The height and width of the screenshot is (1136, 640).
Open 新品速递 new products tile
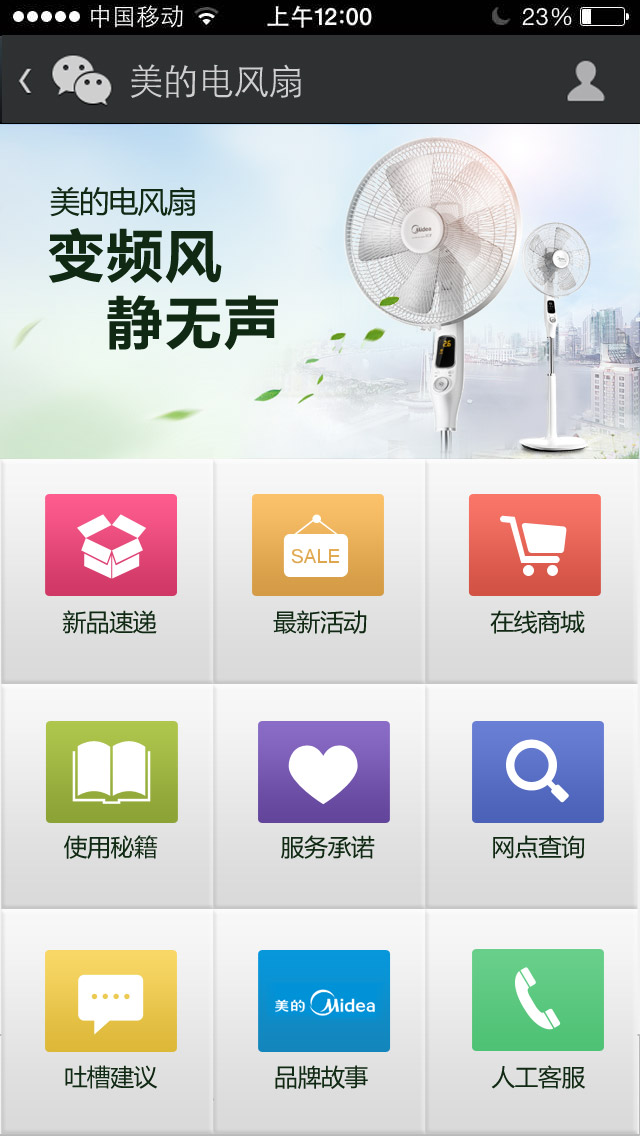point(110,567)
